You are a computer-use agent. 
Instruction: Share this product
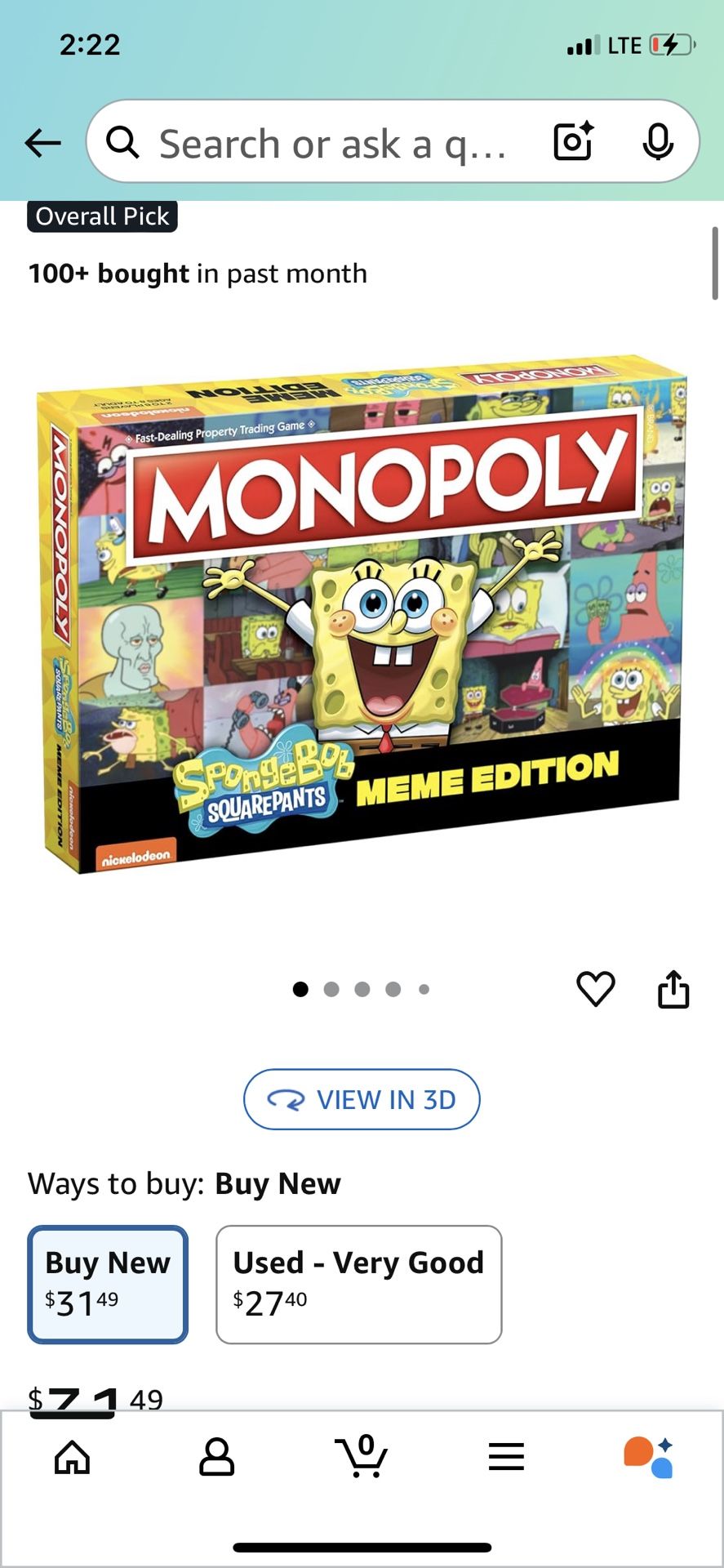point(673,989)
